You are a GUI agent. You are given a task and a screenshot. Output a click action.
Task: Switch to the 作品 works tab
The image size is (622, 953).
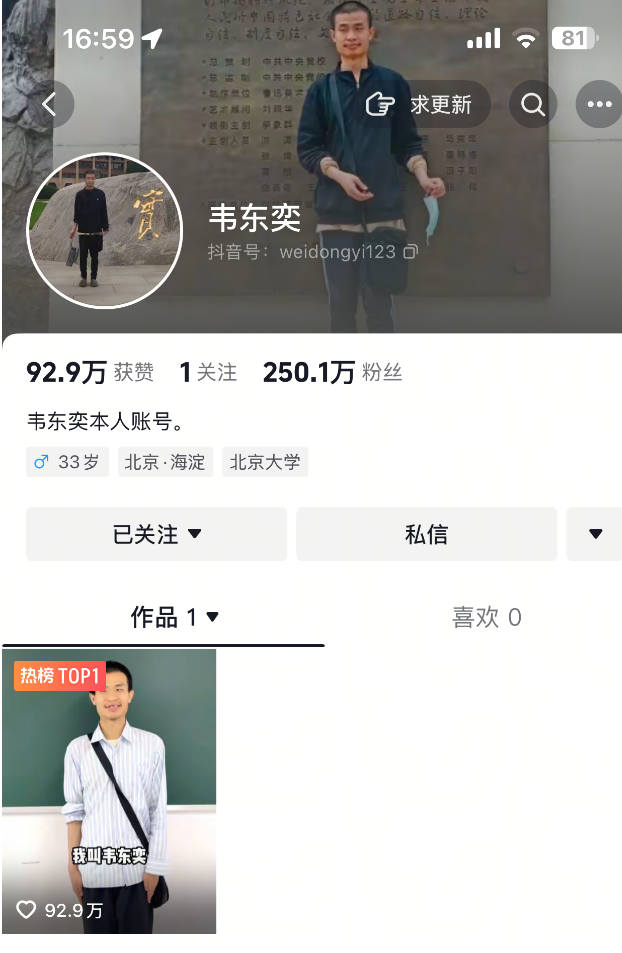(174, 617)
